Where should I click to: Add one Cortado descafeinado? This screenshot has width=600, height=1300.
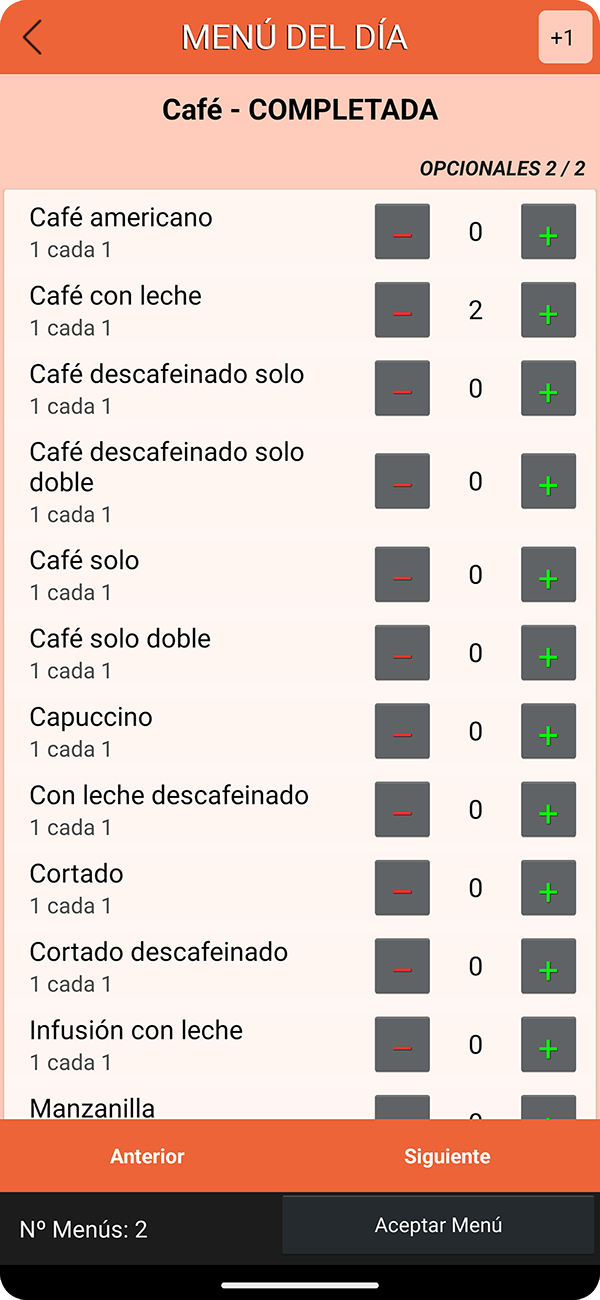point(548,966)
